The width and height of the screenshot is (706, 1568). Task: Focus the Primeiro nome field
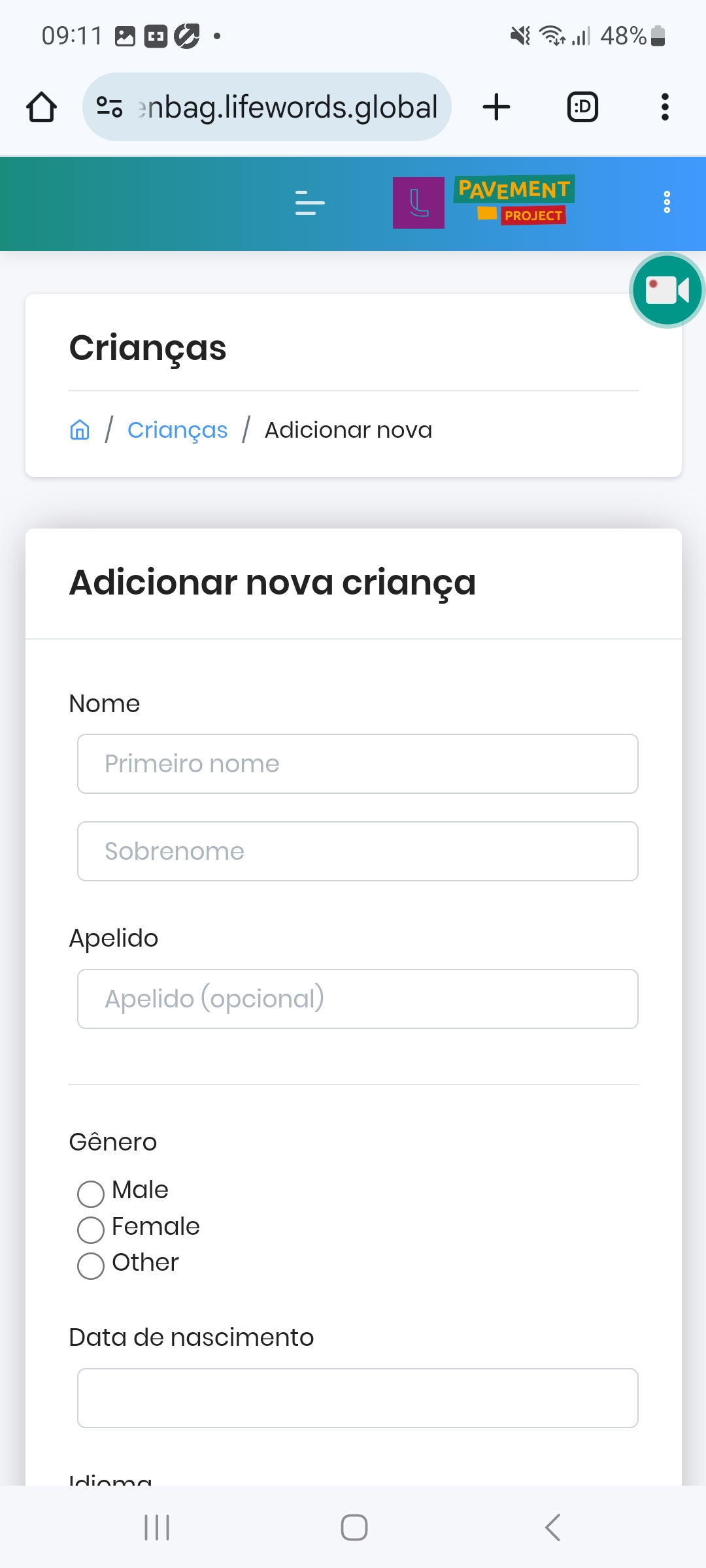coord(358,764)
